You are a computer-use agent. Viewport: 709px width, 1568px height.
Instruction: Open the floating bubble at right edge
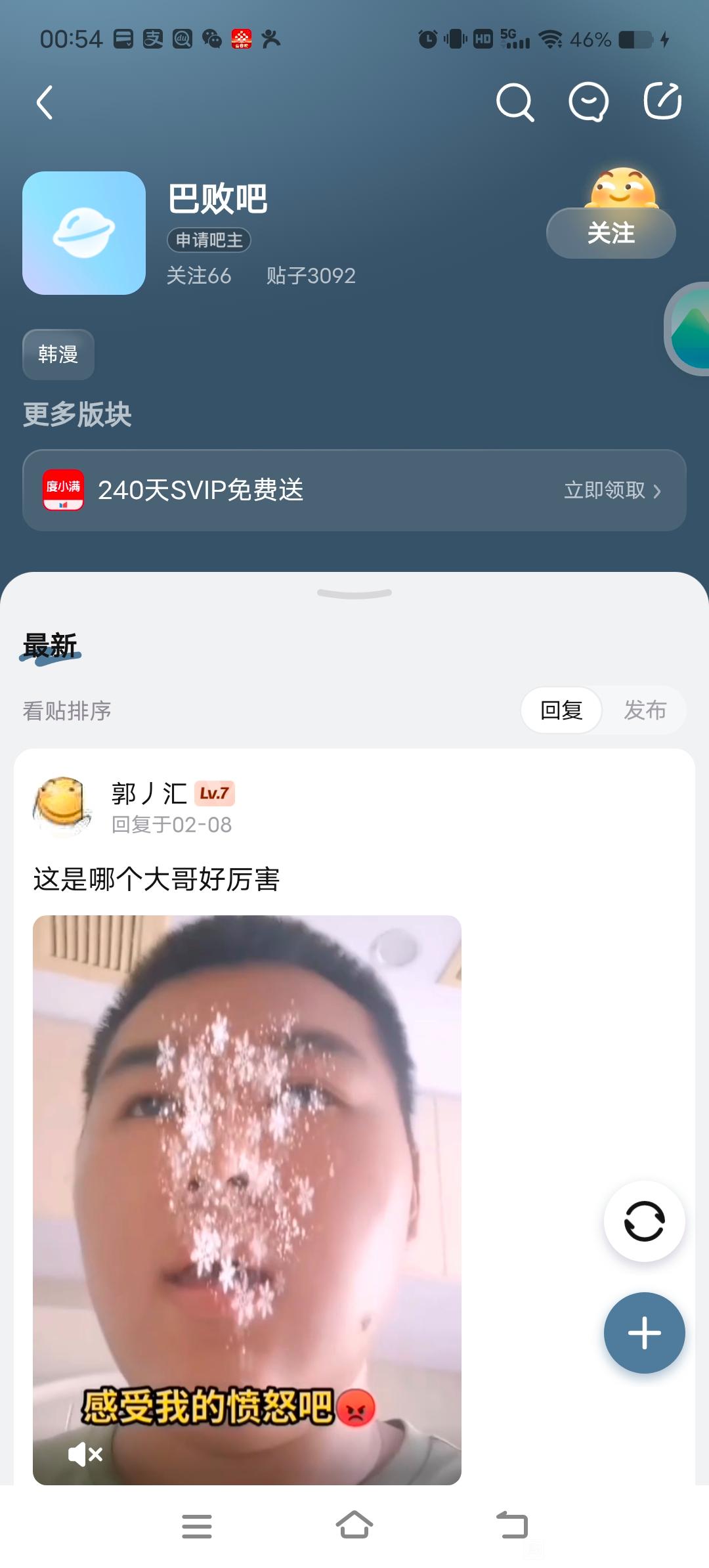689,329
